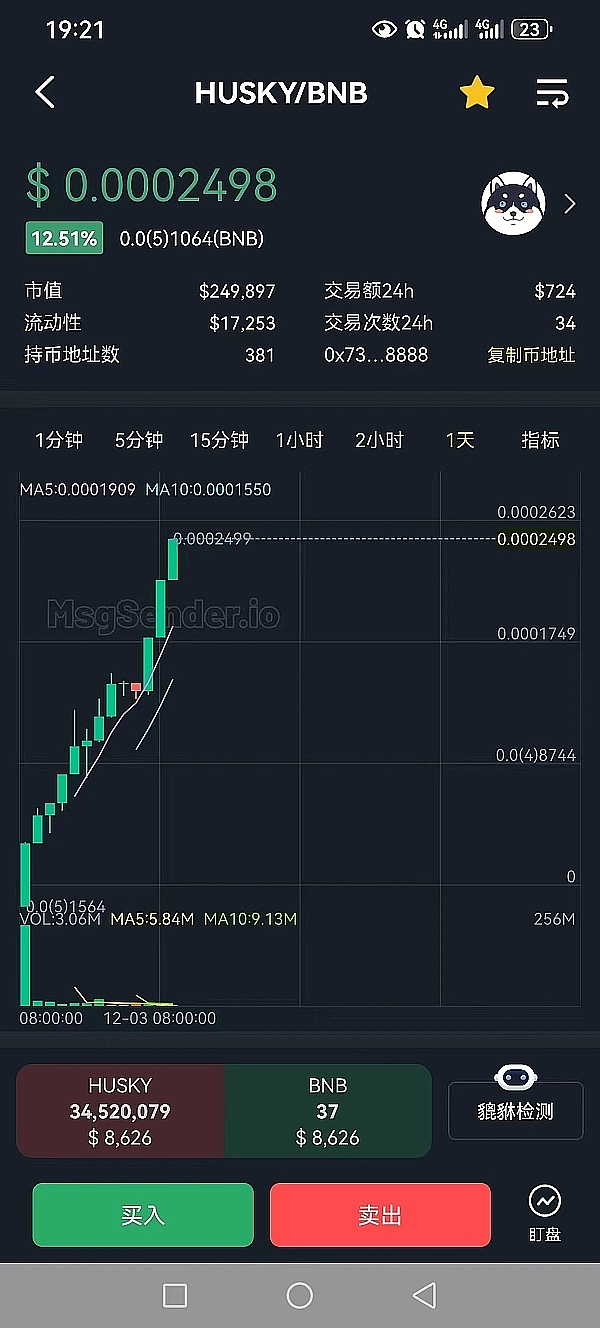Screen dimensions: 600x1328
Task: Switch to the 1小时 chart
Action: [300, 440]
